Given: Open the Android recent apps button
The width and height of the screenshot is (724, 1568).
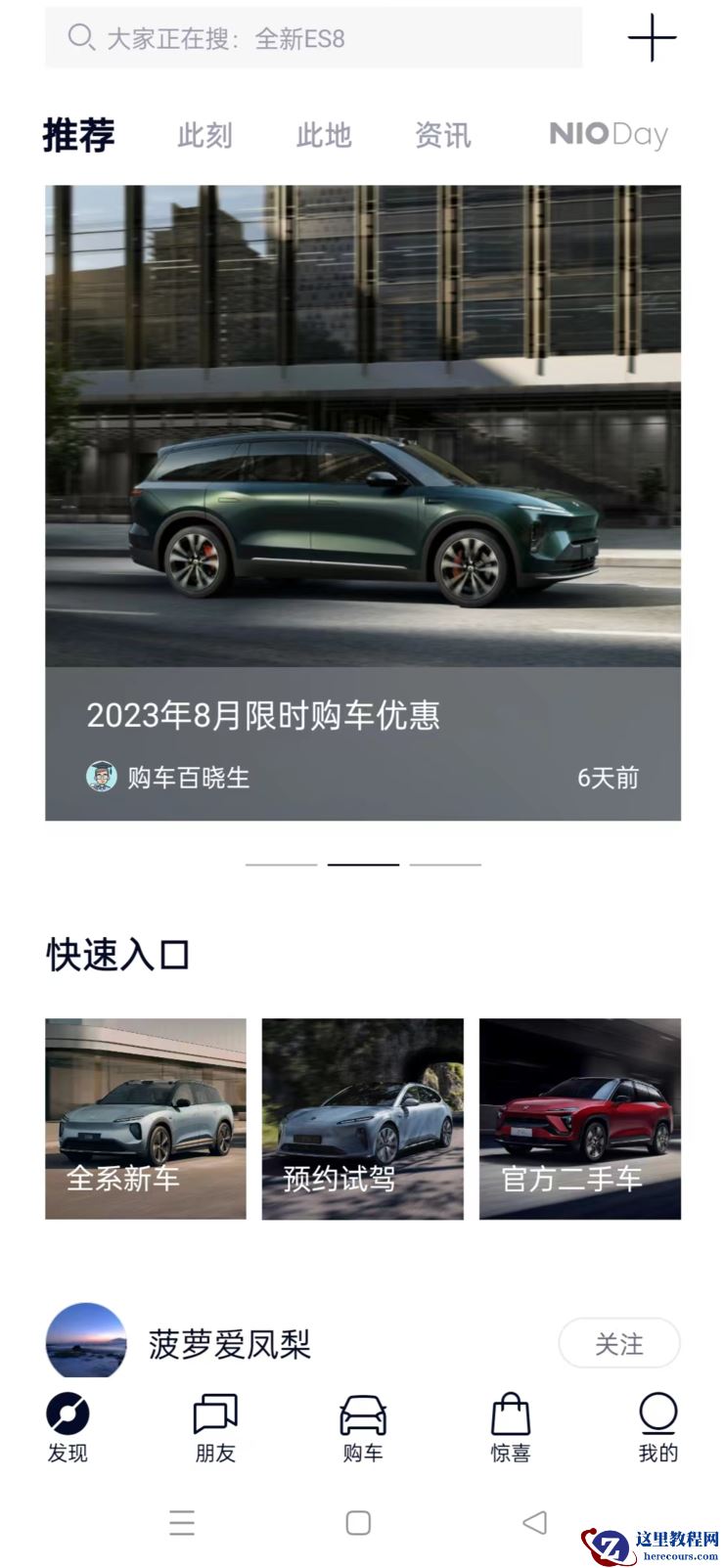Looking at the screenshot, I should click(182, 1522).
